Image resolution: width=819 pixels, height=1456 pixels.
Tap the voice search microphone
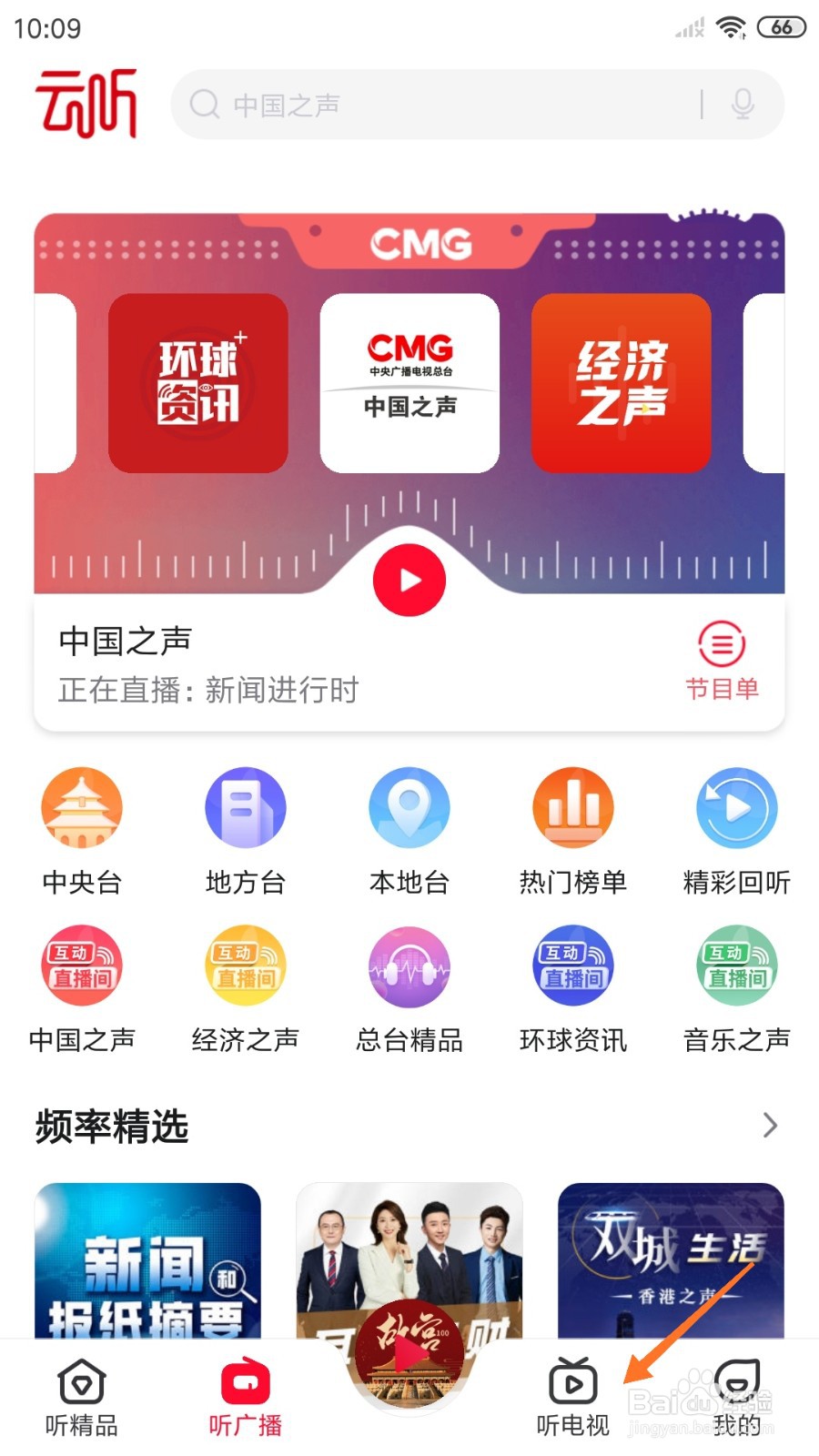coord(743,104)
